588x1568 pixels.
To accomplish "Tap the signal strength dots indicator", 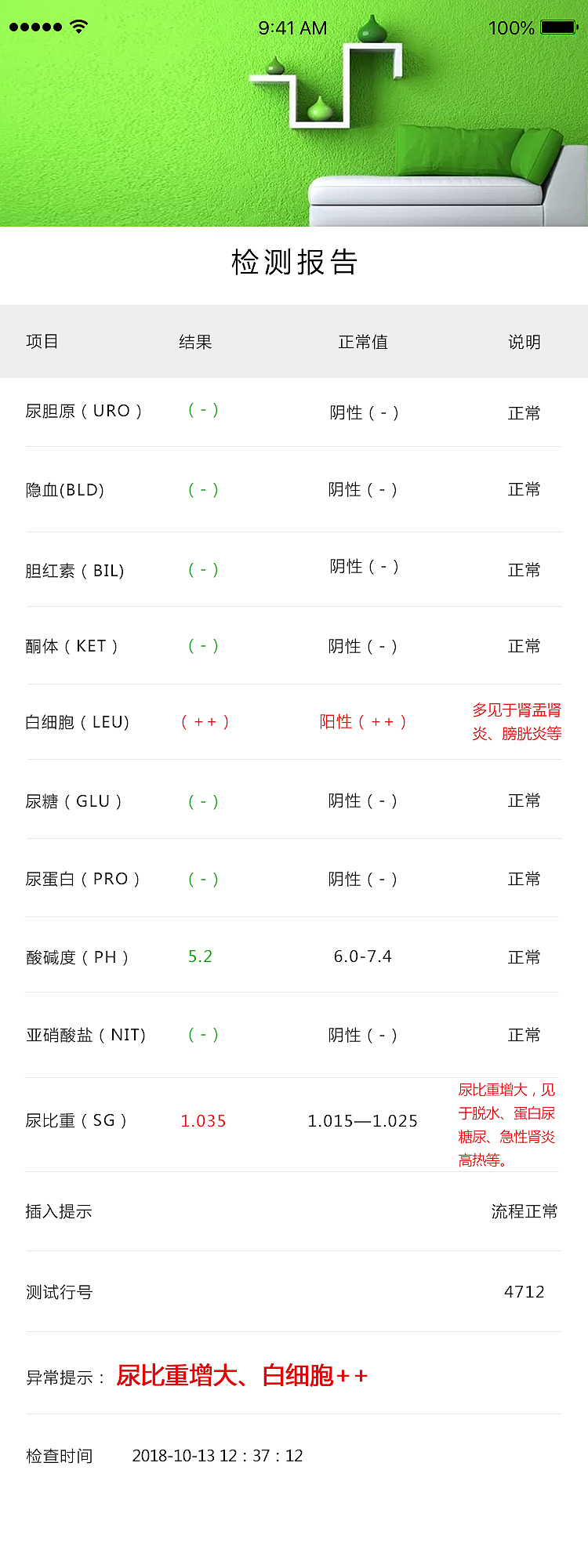I will pos(33,26).
